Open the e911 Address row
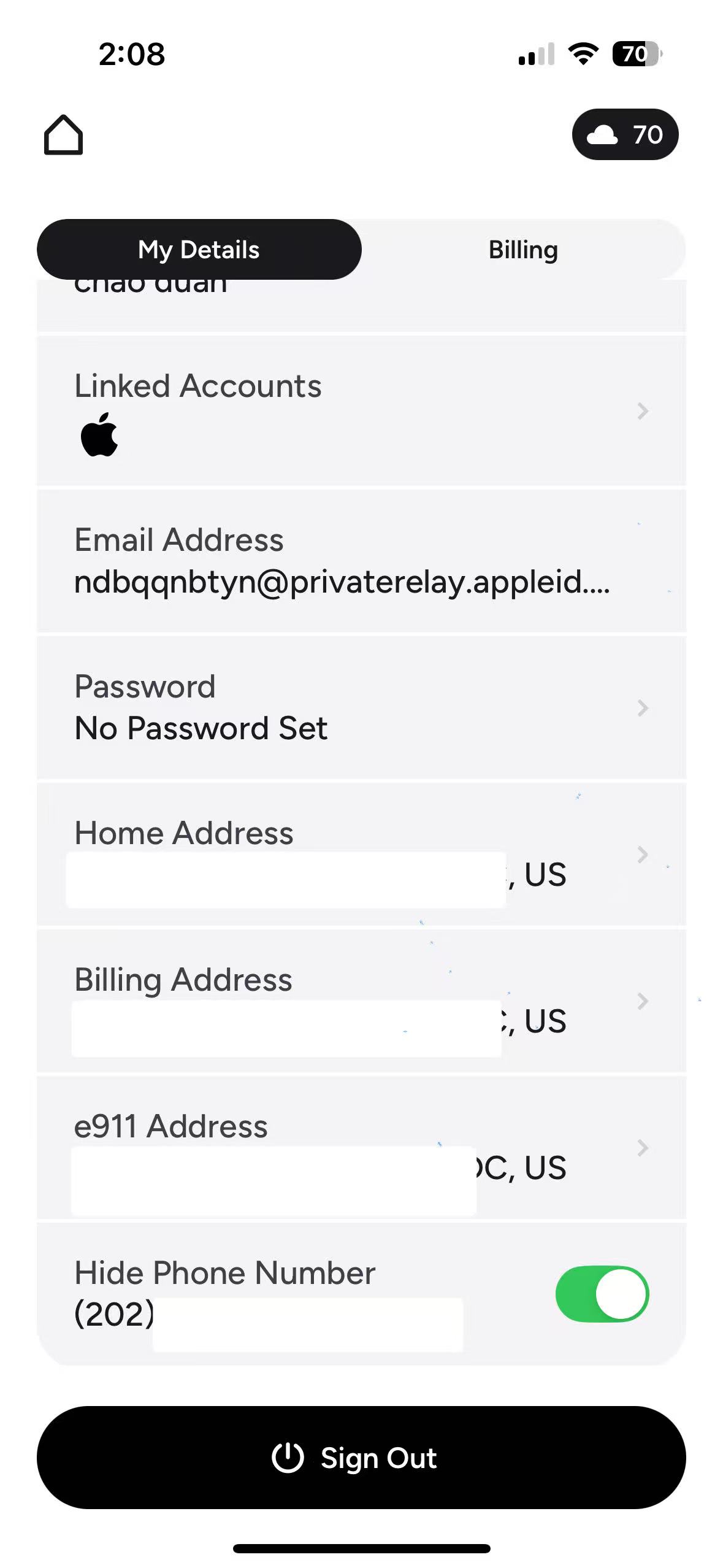The width and height of the screenshot is (723, 1568). [x=361, y=1147]
